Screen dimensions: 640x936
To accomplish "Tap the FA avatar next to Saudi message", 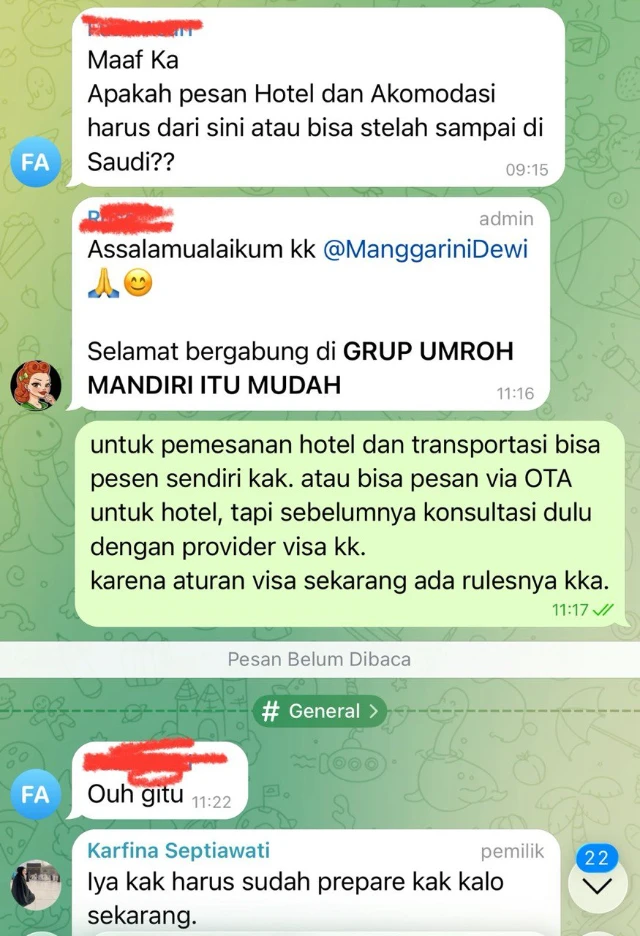I will [35, 162].
